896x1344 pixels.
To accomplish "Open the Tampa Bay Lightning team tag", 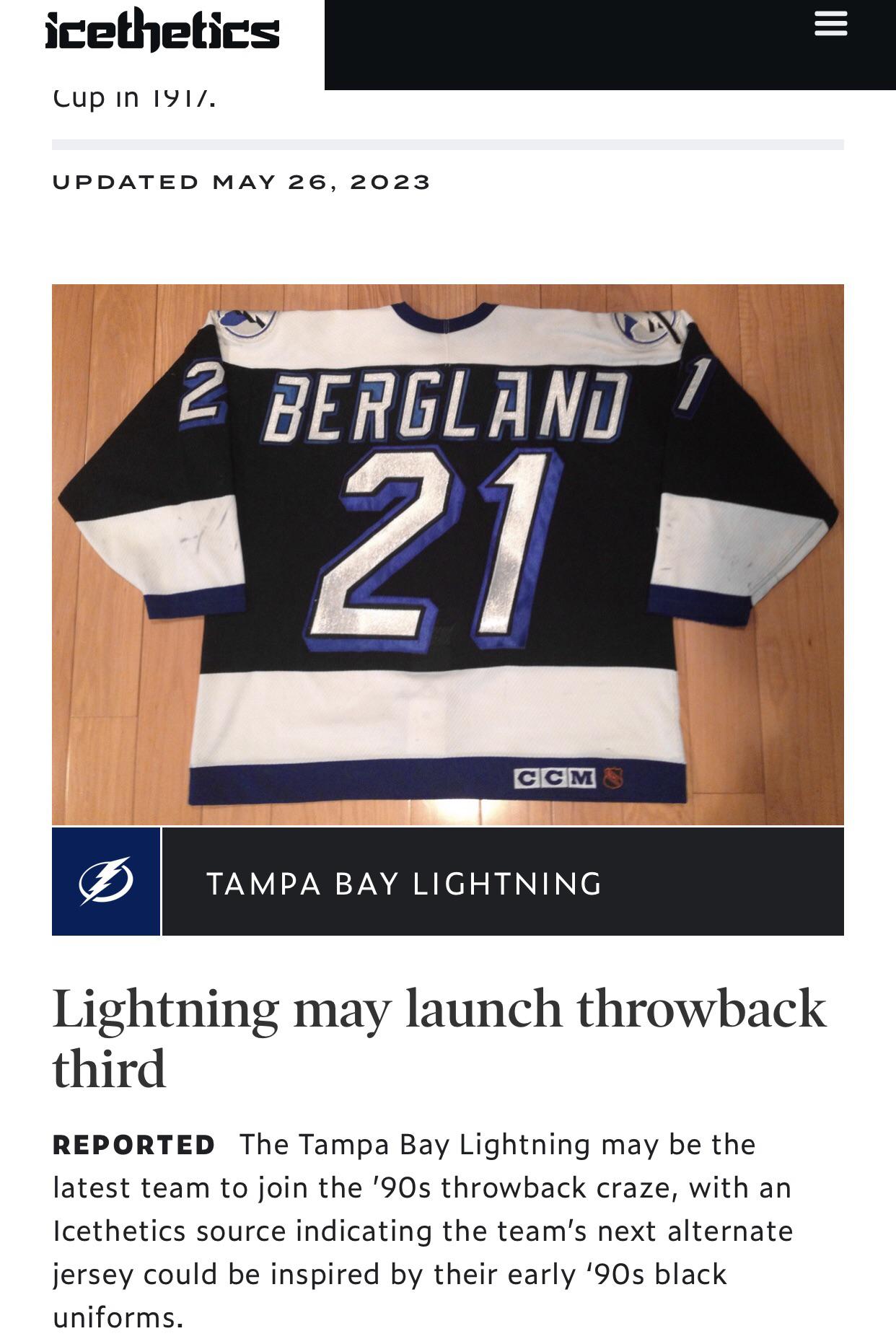I will coord(404,883).
